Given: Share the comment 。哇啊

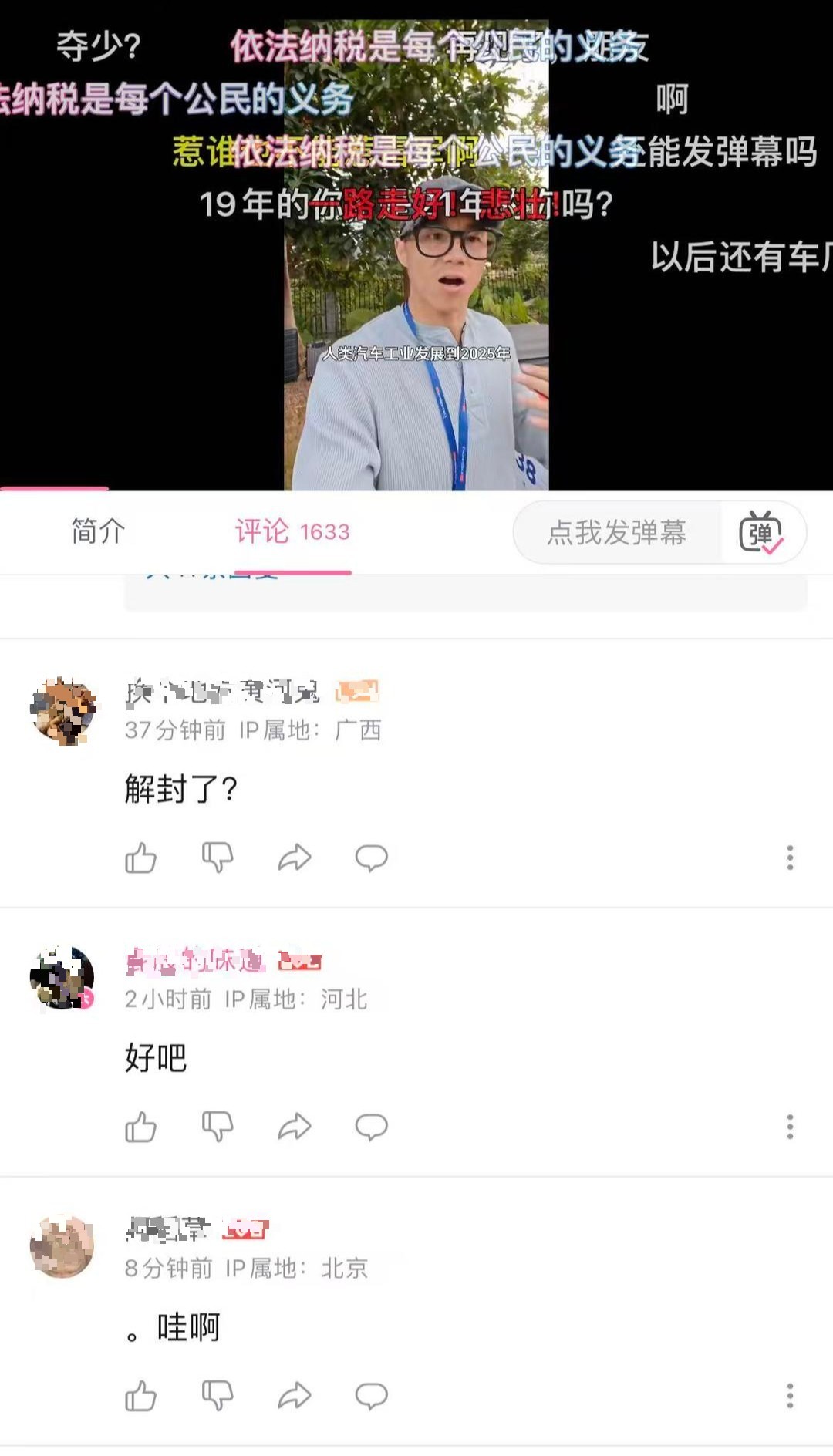Looking at the screenshot, I should pyautogui.click(x=294, y=1396).
